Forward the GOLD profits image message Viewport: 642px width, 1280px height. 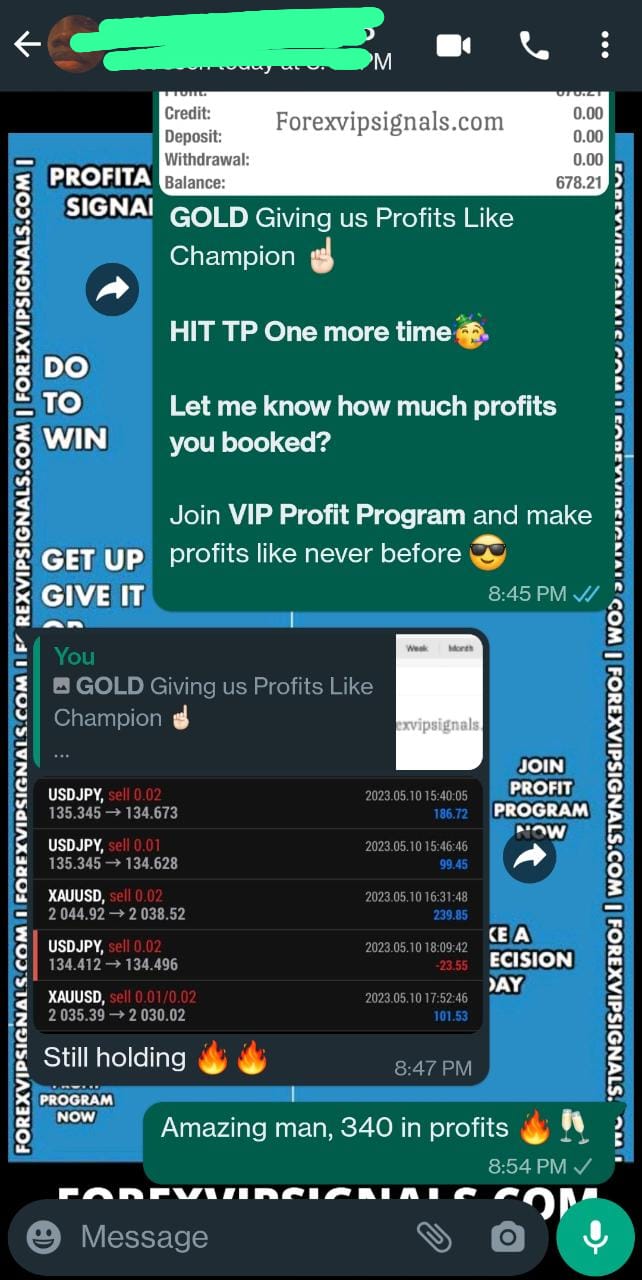tap(112, 290)
